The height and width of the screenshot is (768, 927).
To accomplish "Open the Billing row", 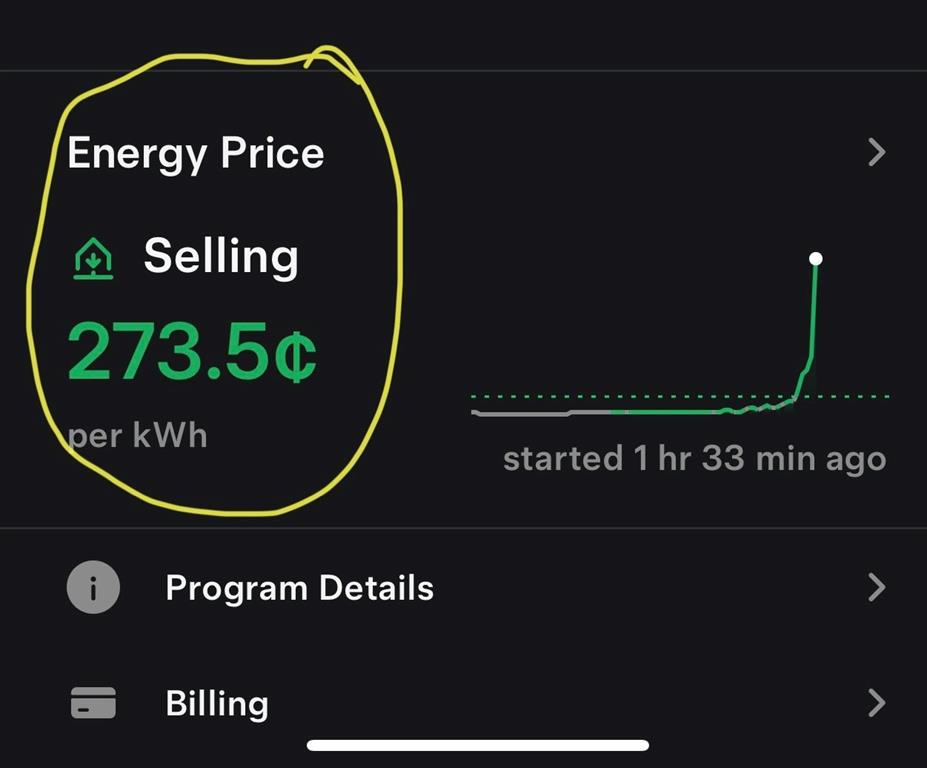I will pyautogui.click(x=217, y=703).
